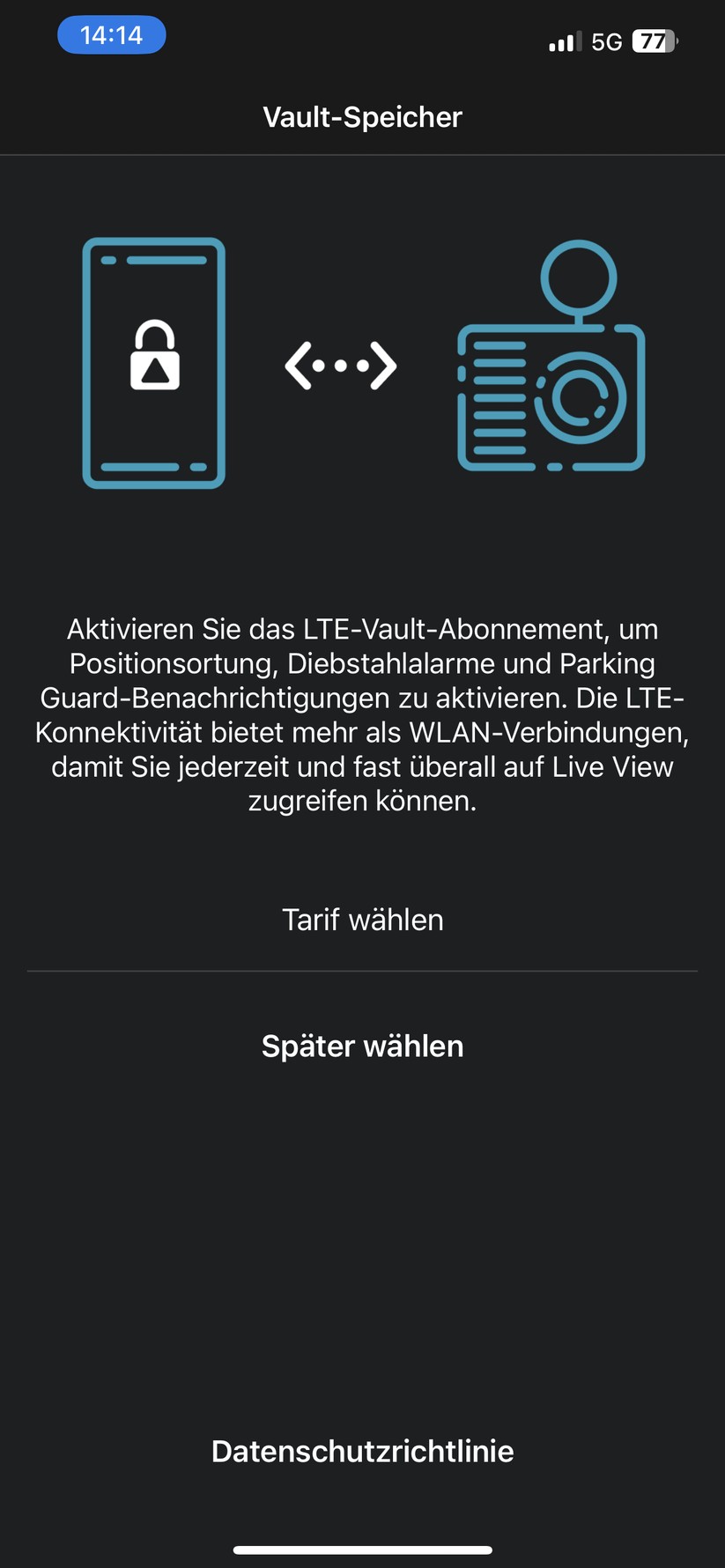Tap the time pill showing 14:14
The width and height of the screenshot is (725, 1568).
(x=110, y=34)
